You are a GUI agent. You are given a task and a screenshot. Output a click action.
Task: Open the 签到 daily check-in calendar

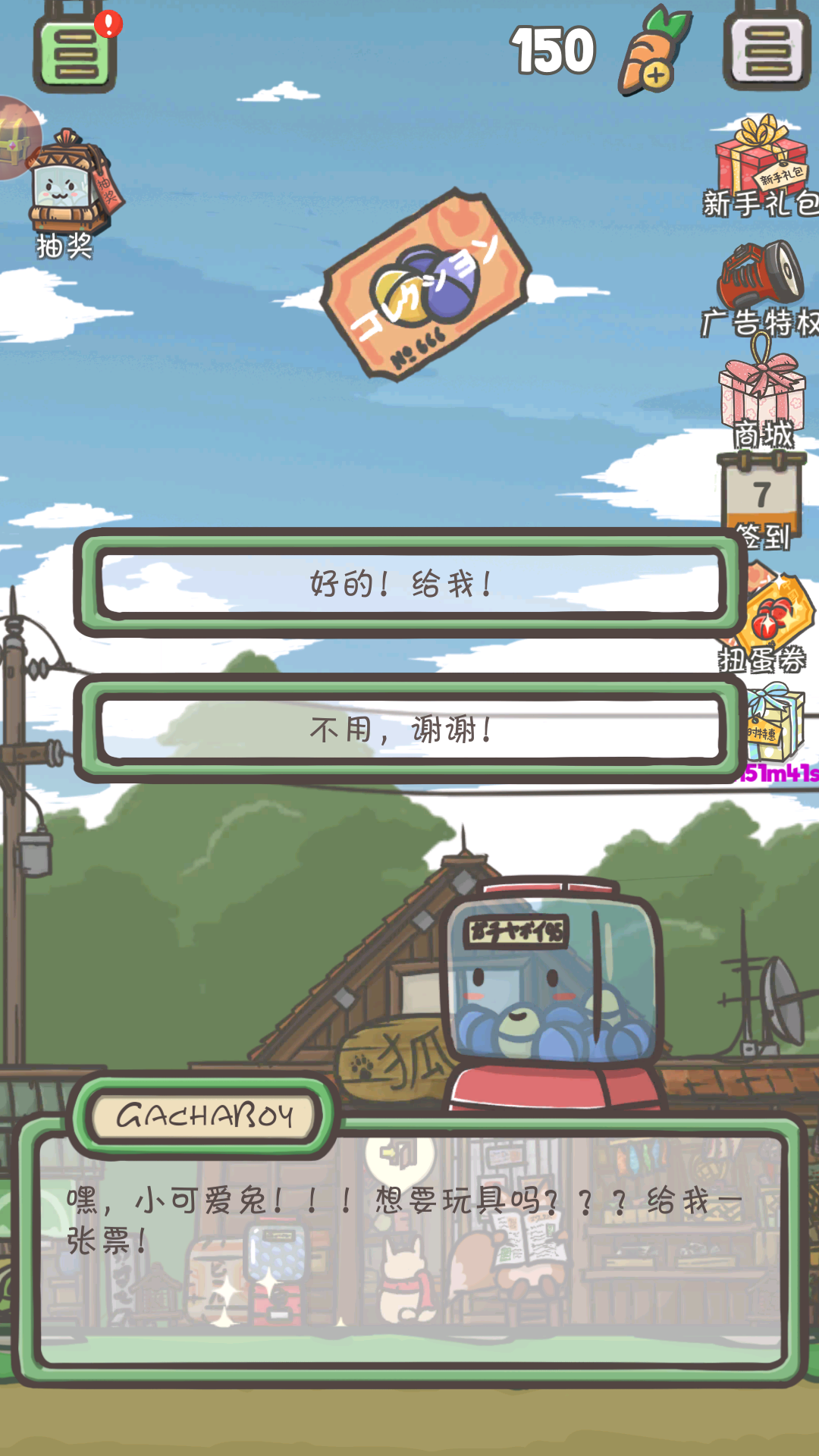[x=762, y=500]
